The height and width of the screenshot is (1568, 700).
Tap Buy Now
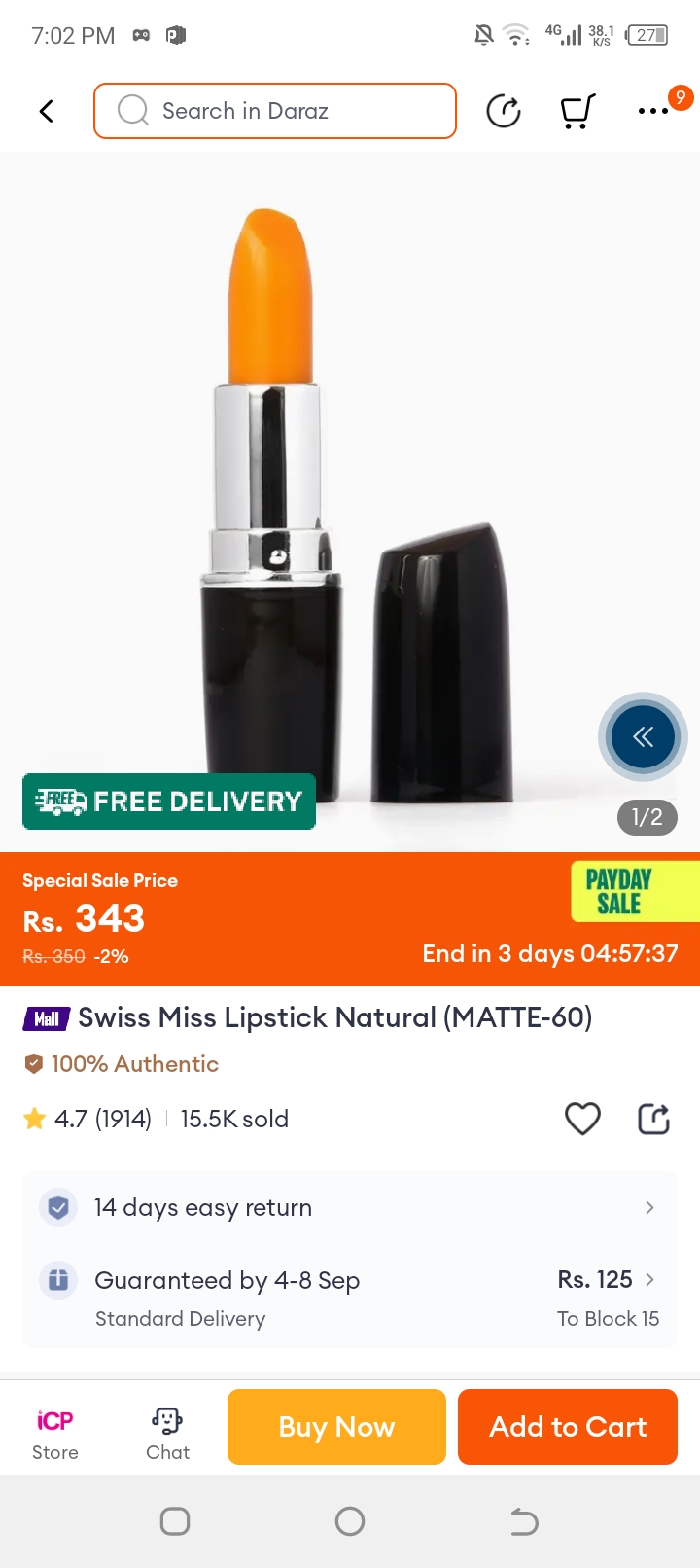pos(336,1427)
